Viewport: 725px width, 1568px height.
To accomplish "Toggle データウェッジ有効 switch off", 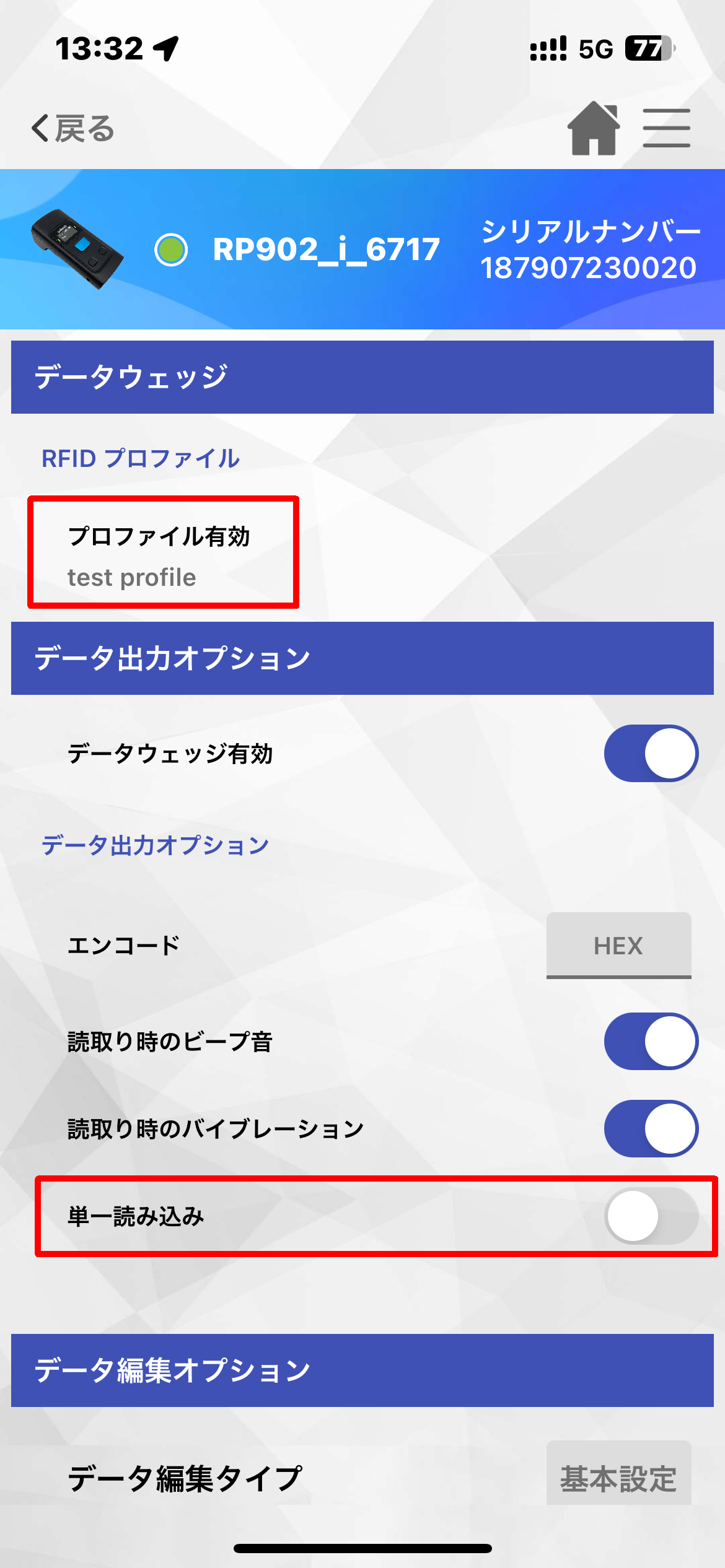I will (651, 753).
